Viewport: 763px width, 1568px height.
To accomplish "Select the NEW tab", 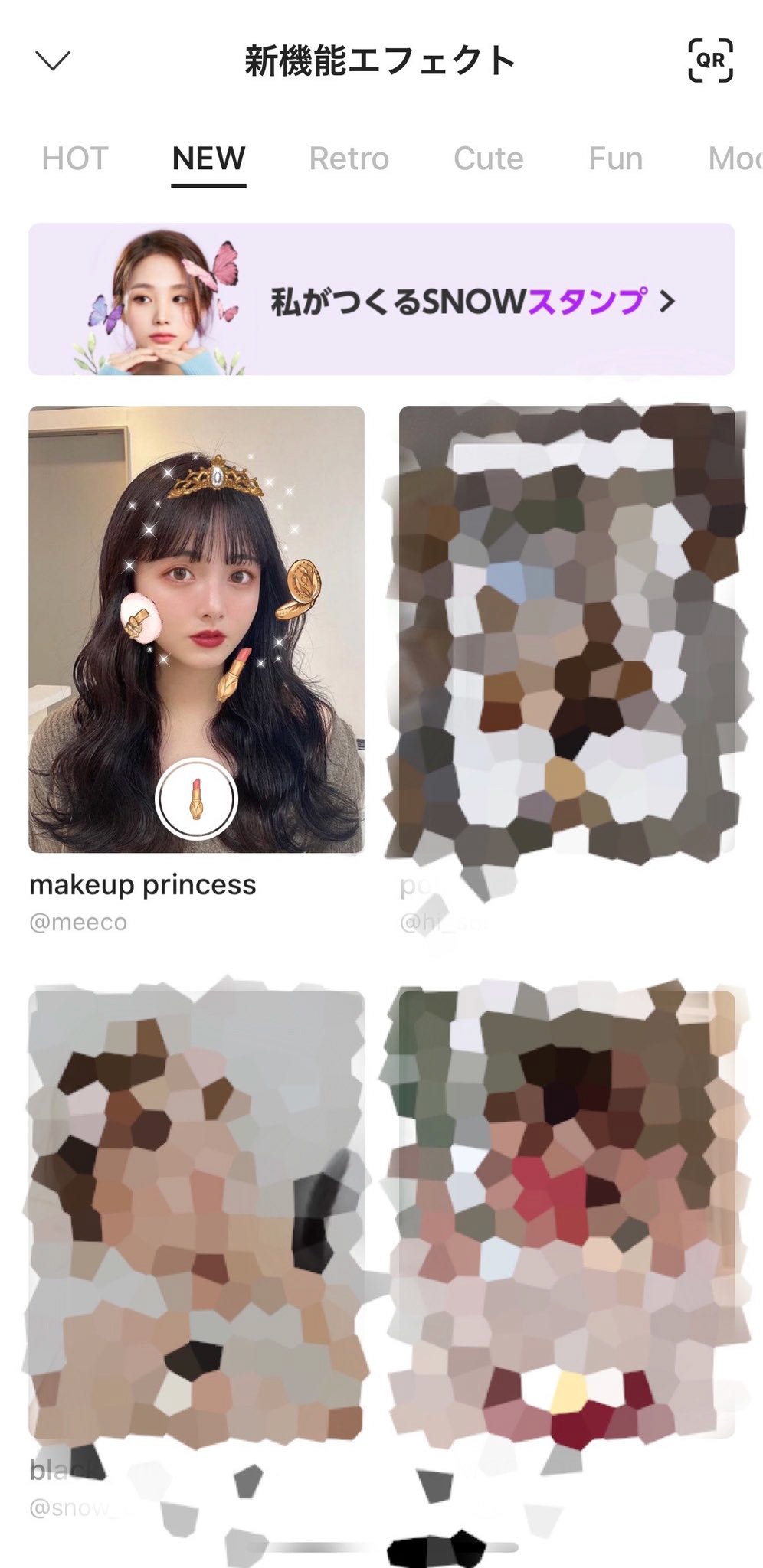I will tap(208, 158).
